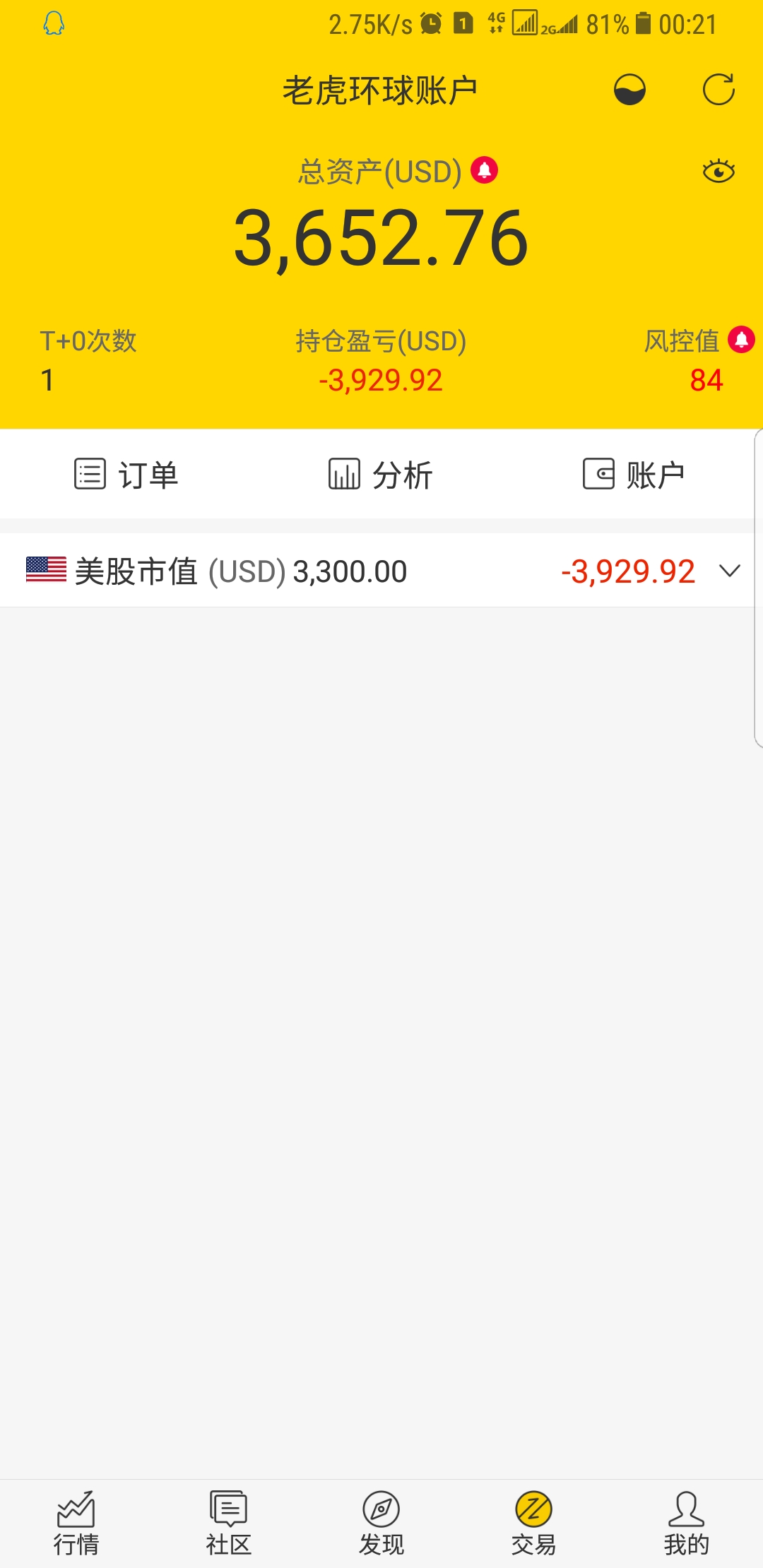The height and width of the screenshot is (1568, 763).
Task: Open 订单 orders
Action: (x=127, y=474)
